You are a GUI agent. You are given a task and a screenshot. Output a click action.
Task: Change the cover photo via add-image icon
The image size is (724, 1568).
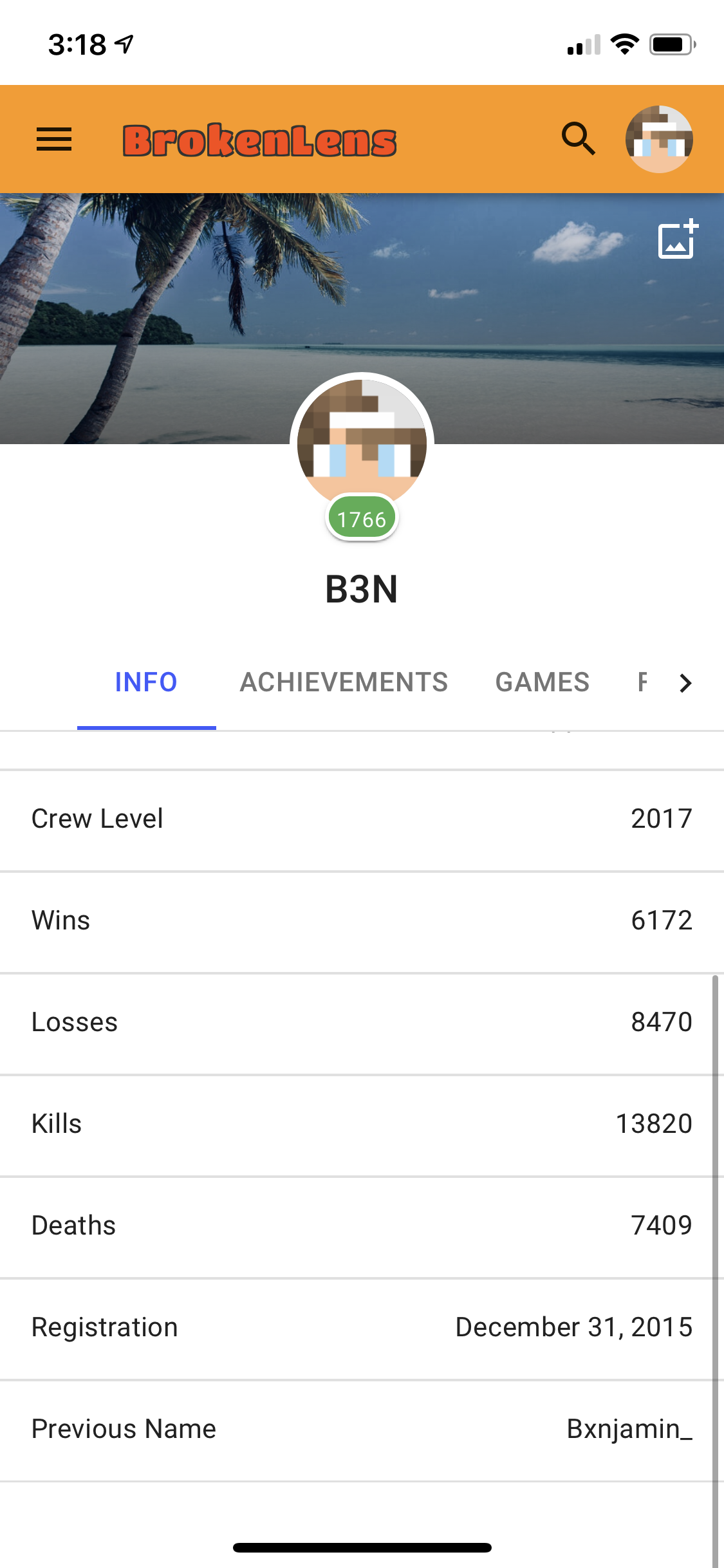[x=678, y=239]
